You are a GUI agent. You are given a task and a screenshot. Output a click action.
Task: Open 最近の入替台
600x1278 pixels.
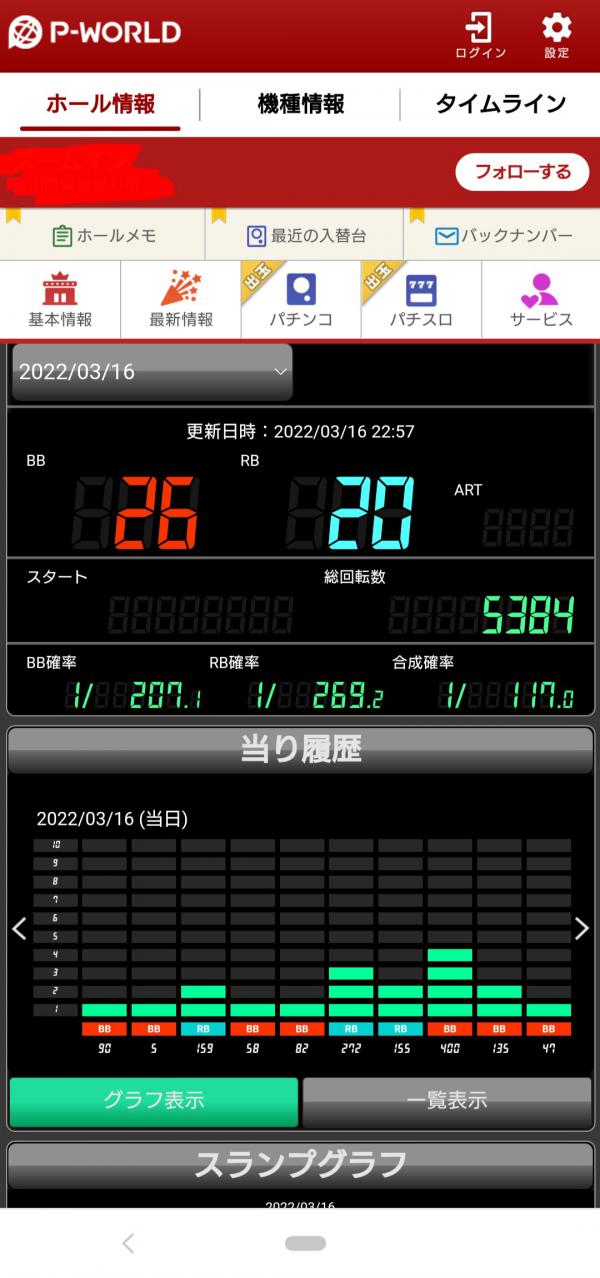click(x=305, y=235)
